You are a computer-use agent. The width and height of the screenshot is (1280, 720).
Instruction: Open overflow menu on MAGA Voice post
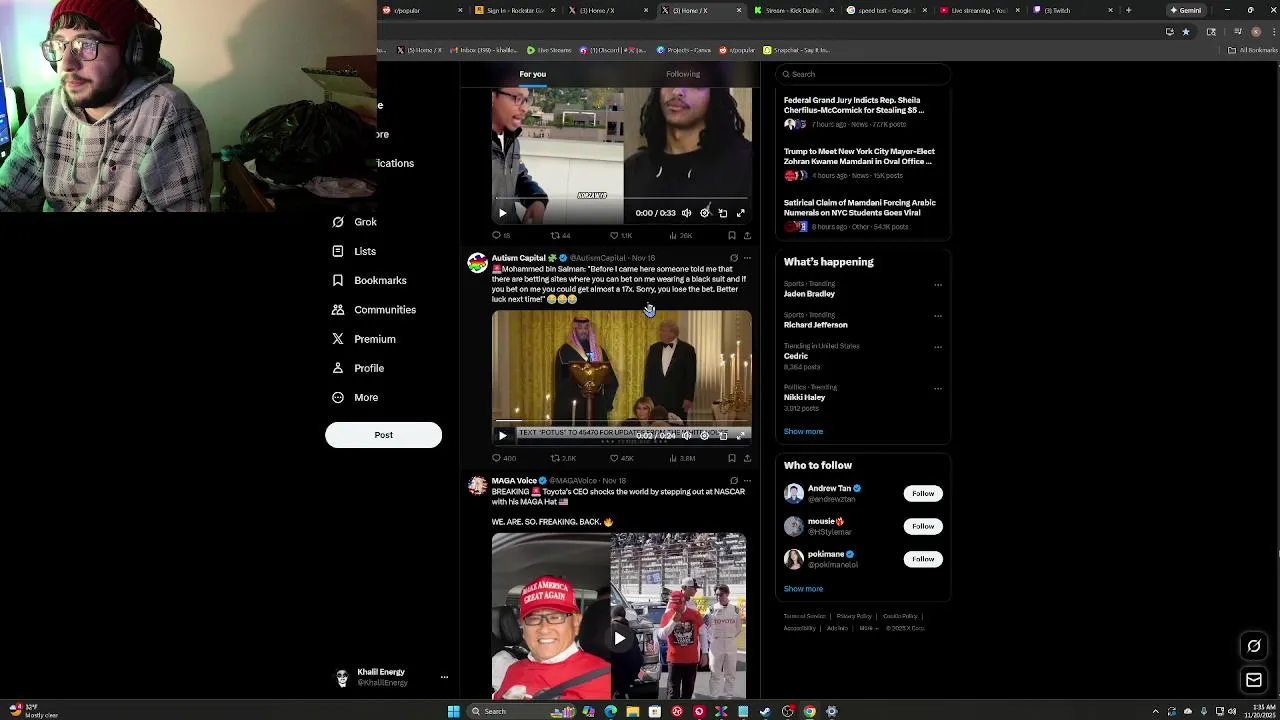[x=747, y=481]
